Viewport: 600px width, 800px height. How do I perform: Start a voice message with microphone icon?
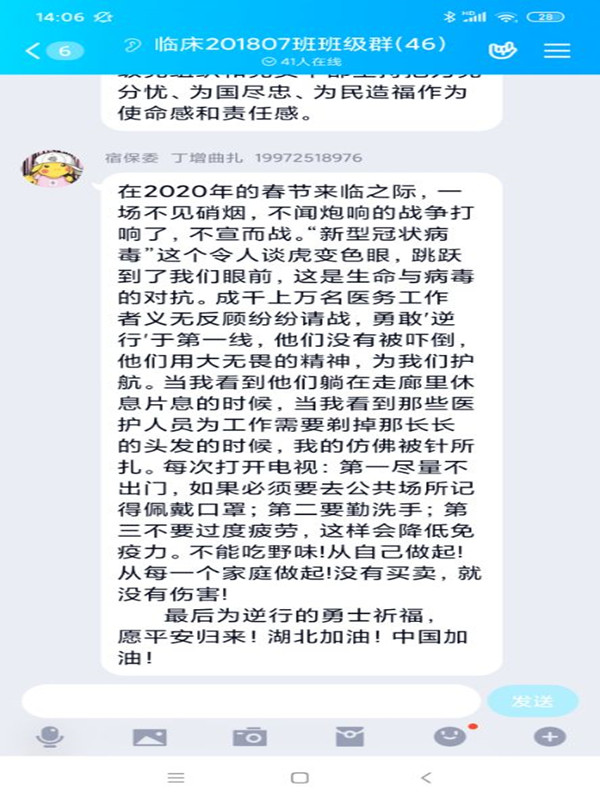click(x=49, y=737)
